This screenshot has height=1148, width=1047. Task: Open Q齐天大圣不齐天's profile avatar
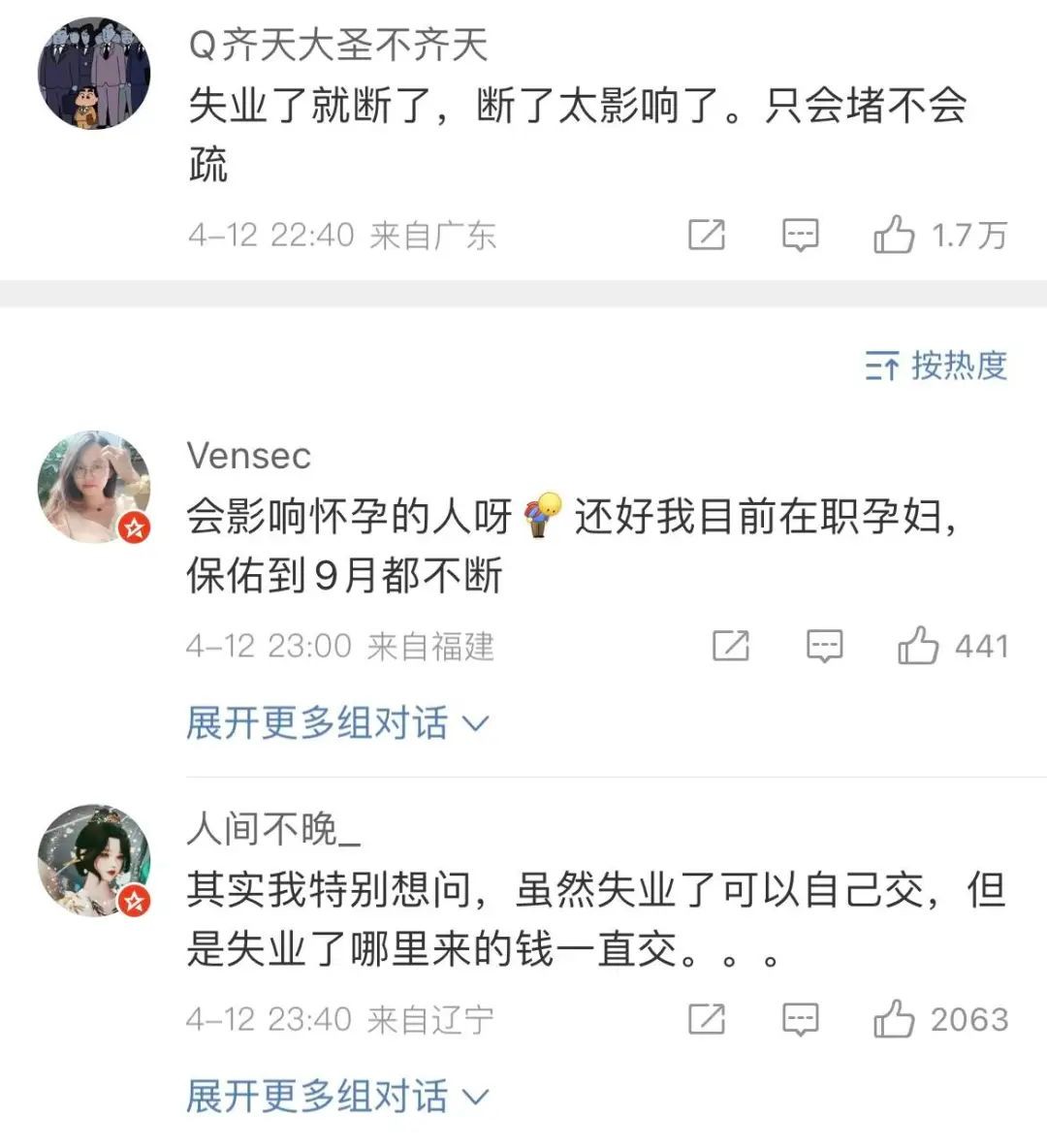click(x=94, y=73)
